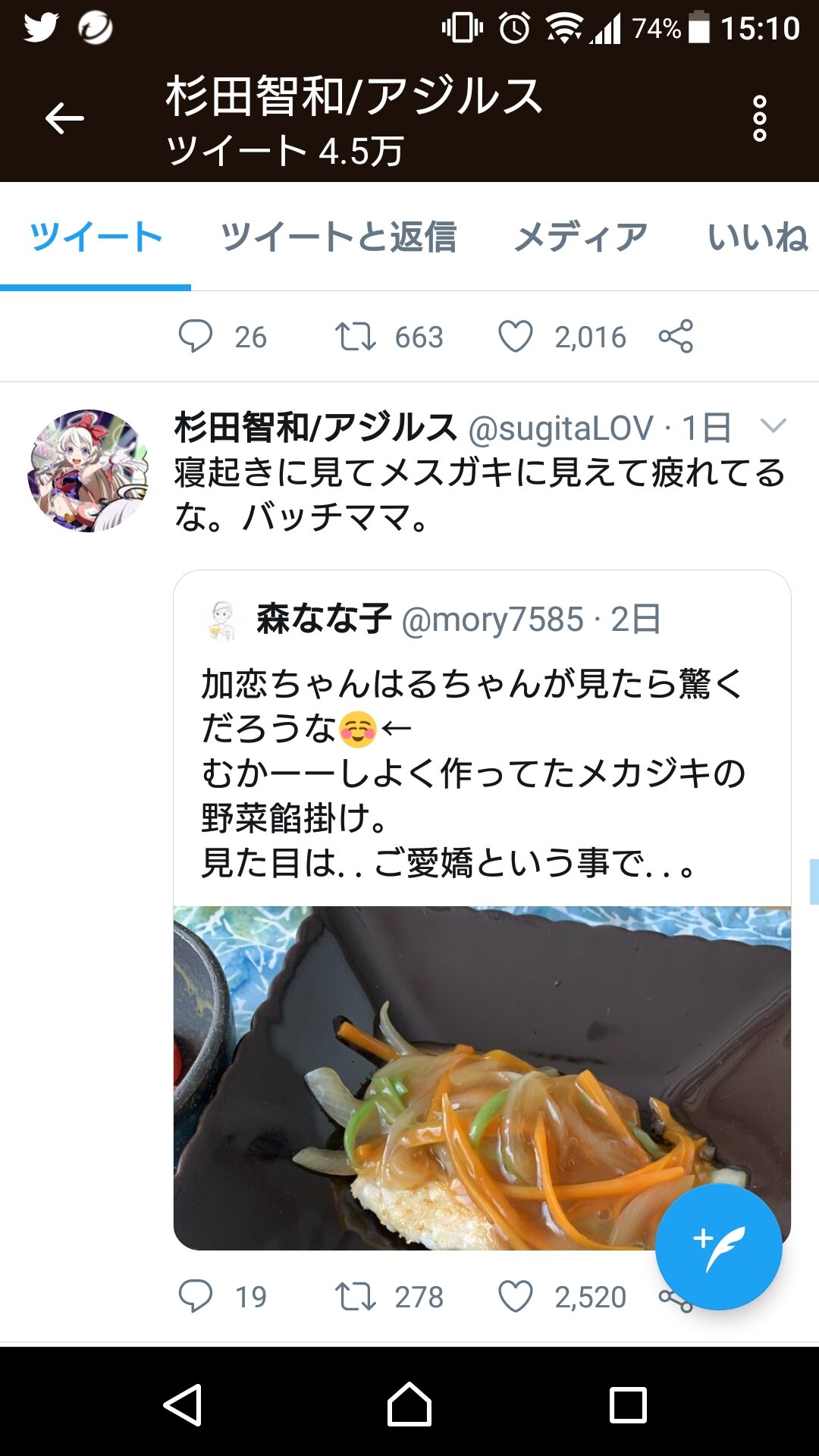This screenshot has height=1456, width=819.
Task: Expand the dropdown chevron on 杉田智和's tweet
Action: pyautogui.click(x=773, y=426)
